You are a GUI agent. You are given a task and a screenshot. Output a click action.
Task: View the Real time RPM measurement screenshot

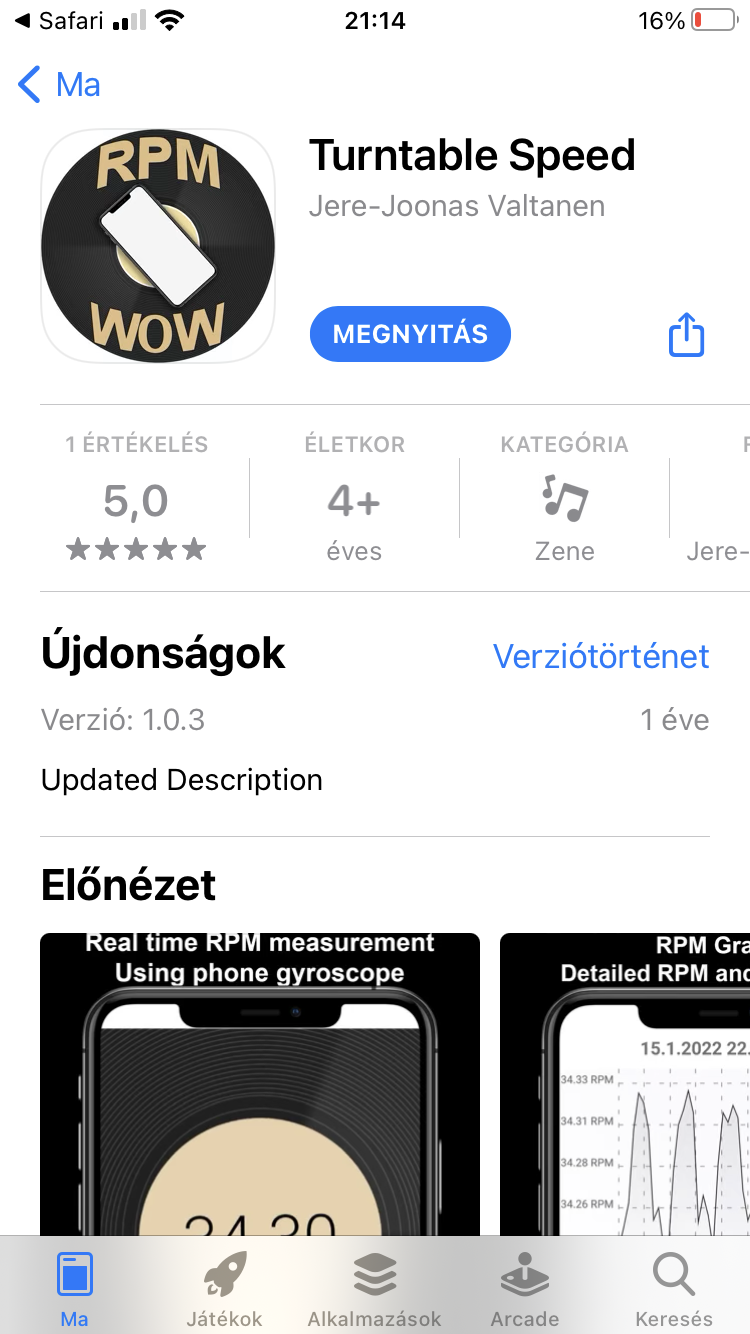[x=260, y=1085]
